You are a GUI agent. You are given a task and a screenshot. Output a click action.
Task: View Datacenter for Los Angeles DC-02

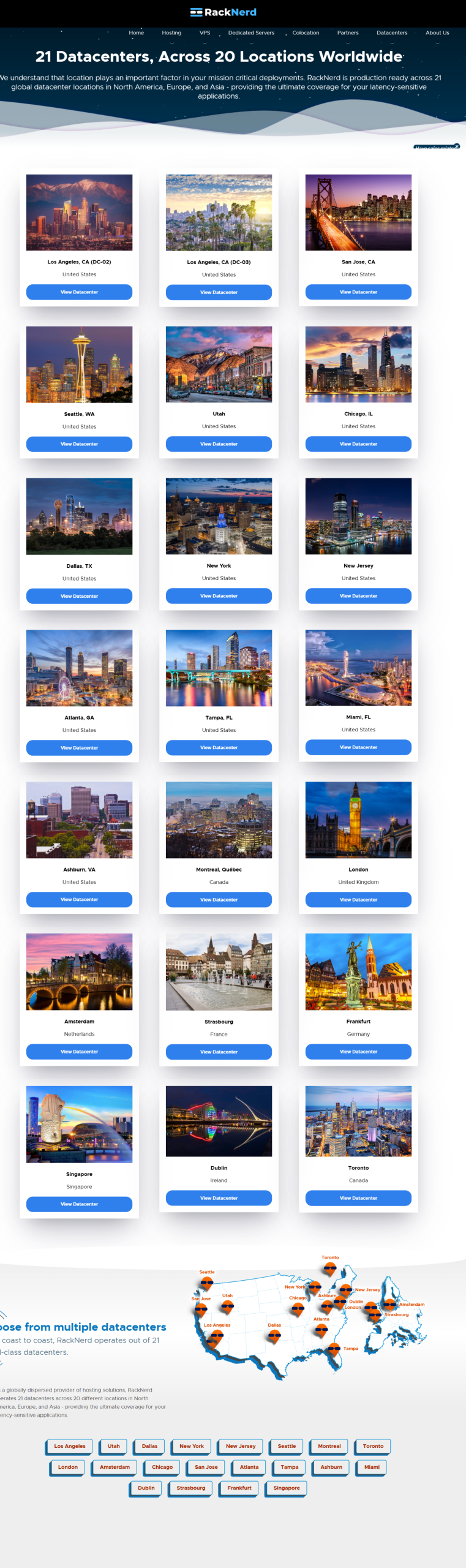pos(79,292)
